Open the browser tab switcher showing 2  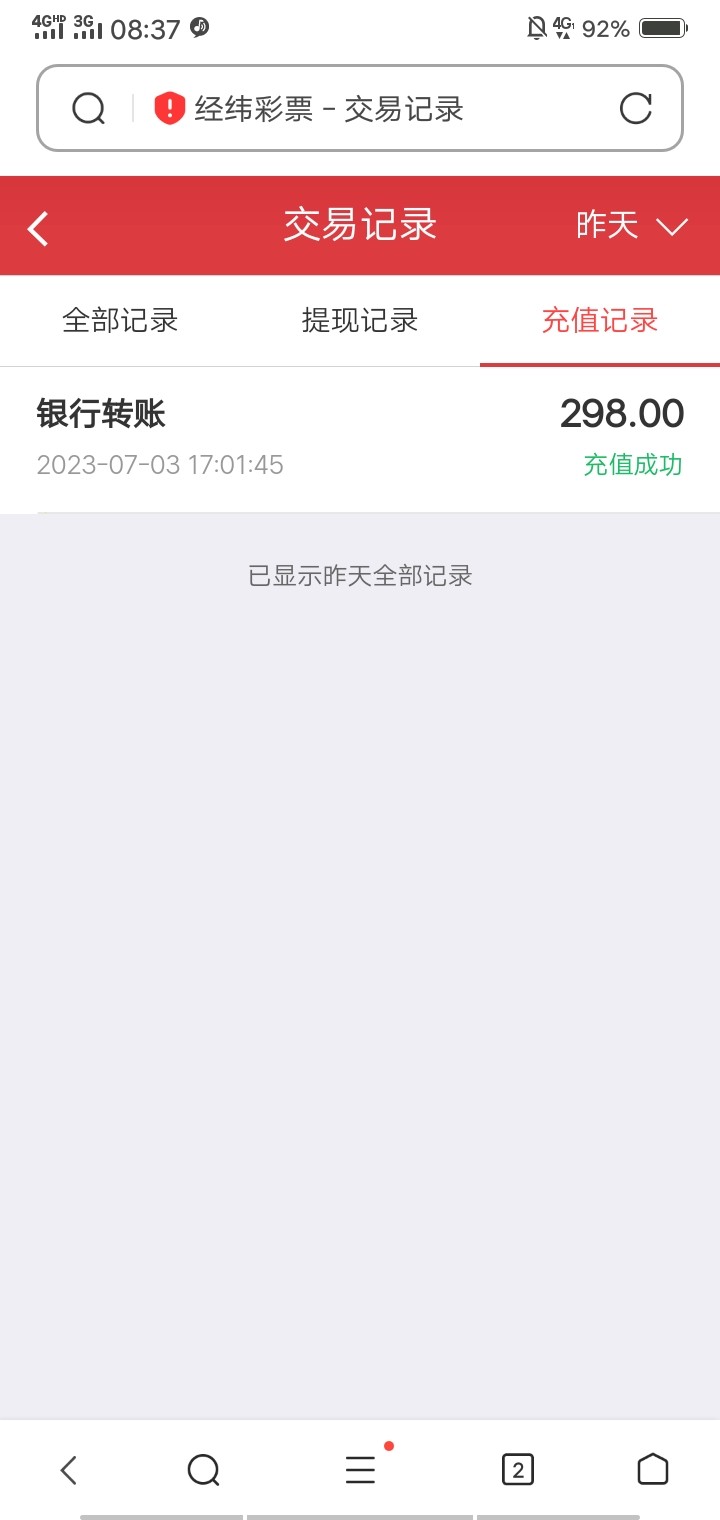click(517, 1469)
